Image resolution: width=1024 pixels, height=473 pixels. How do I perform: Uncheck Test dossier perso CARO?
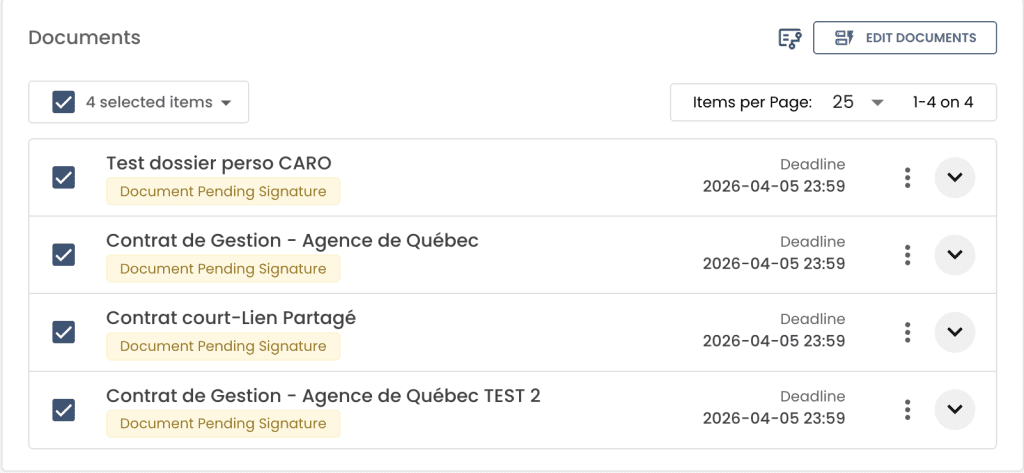pos(64,177)
